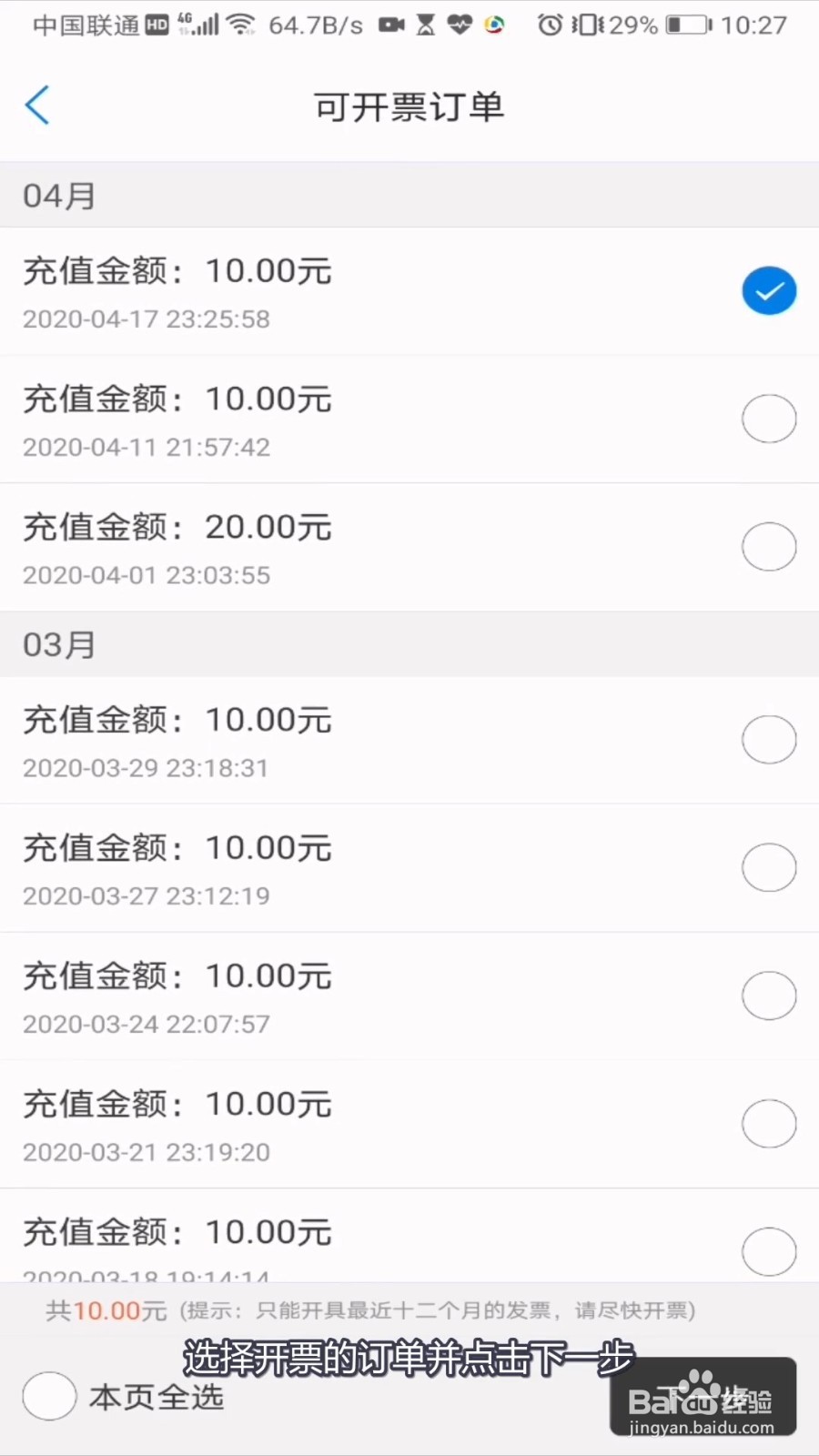This screenshot has height=1456, width=819.
Task: Uncheck the 2020-04-17 23:25:58 order
Action: coord(769,291)
